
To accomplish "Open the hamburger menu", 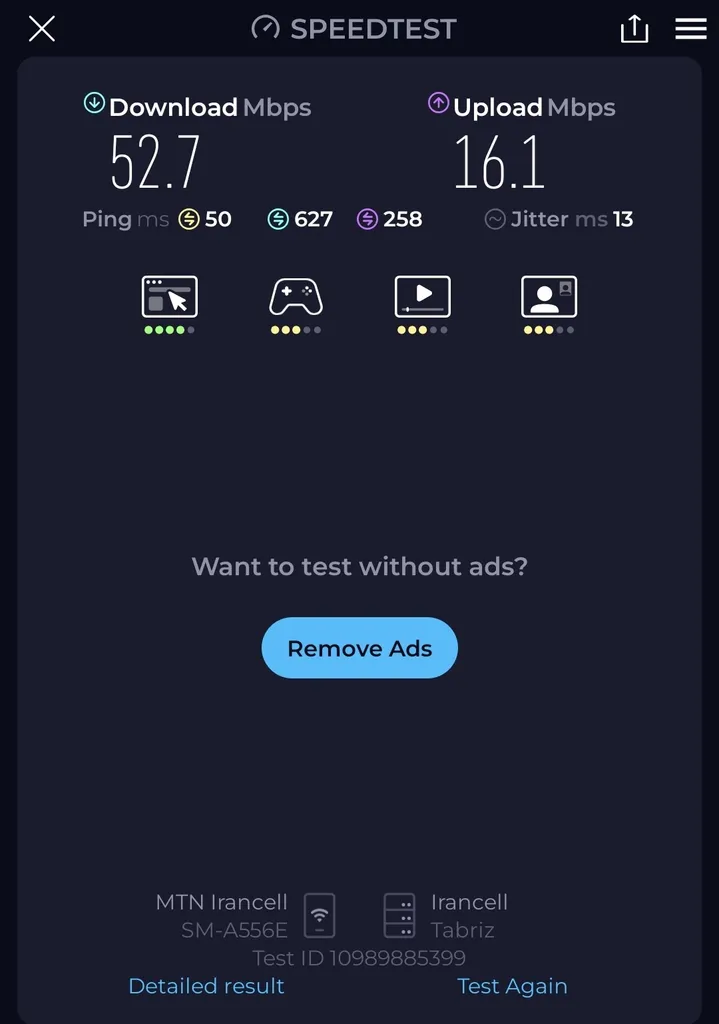I will [x=691, y=29].
